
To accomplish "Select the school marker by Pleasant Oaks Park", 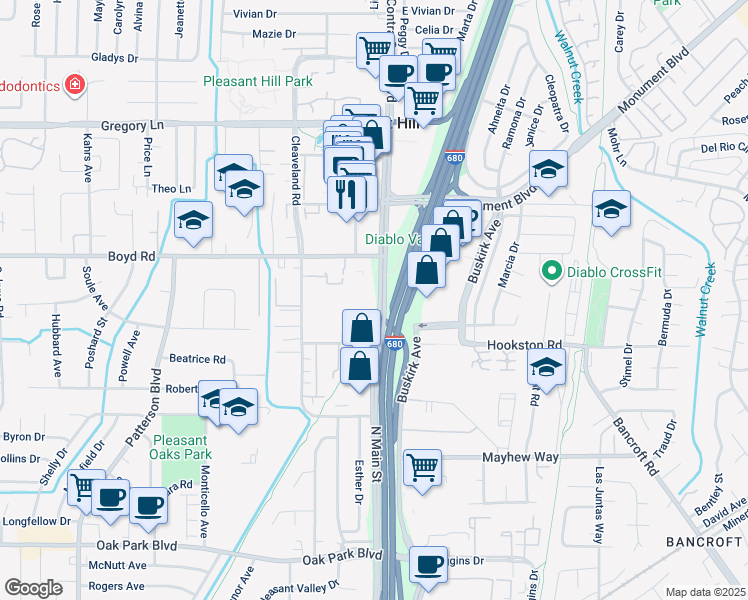I will pos(237,406).
